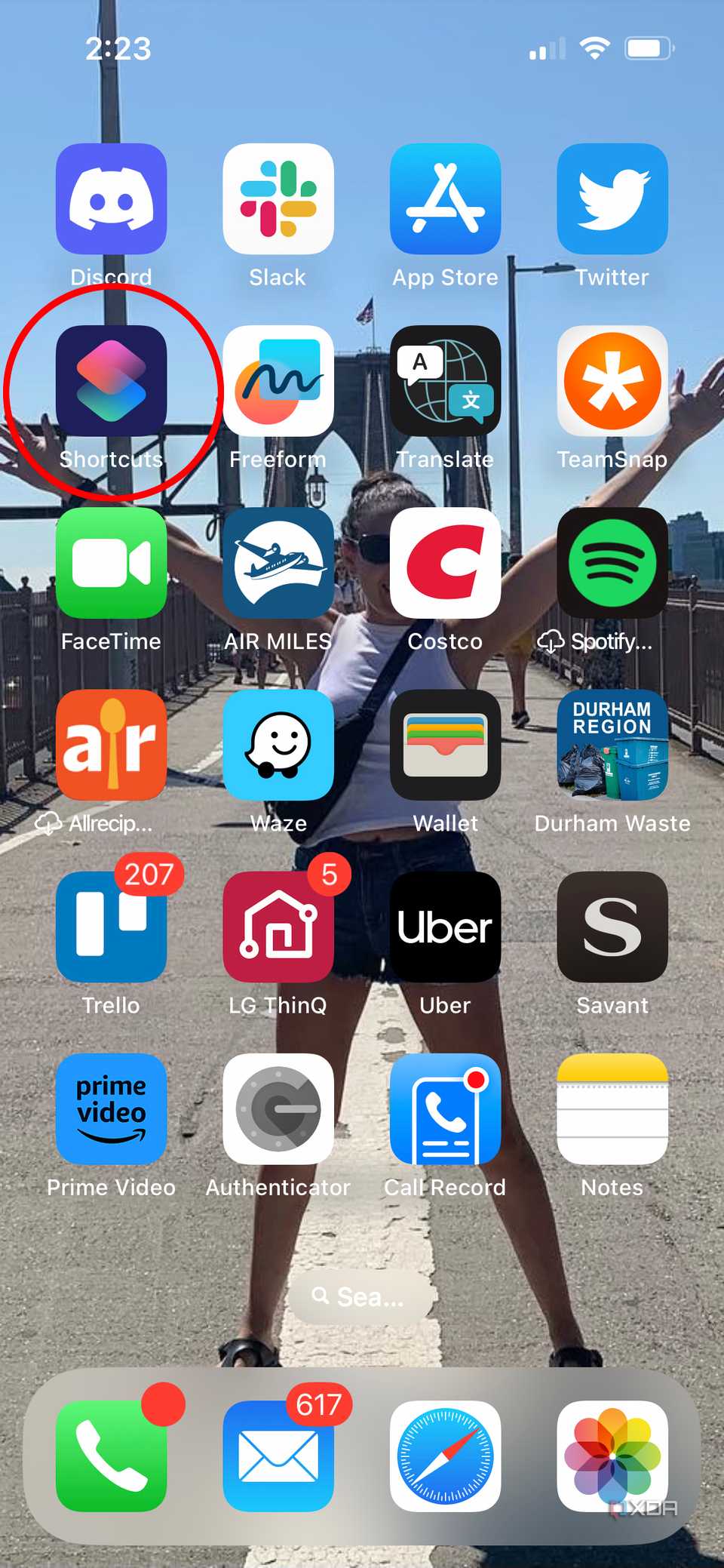
Task: Launch the Translate app
Action: tap(445, 381)
